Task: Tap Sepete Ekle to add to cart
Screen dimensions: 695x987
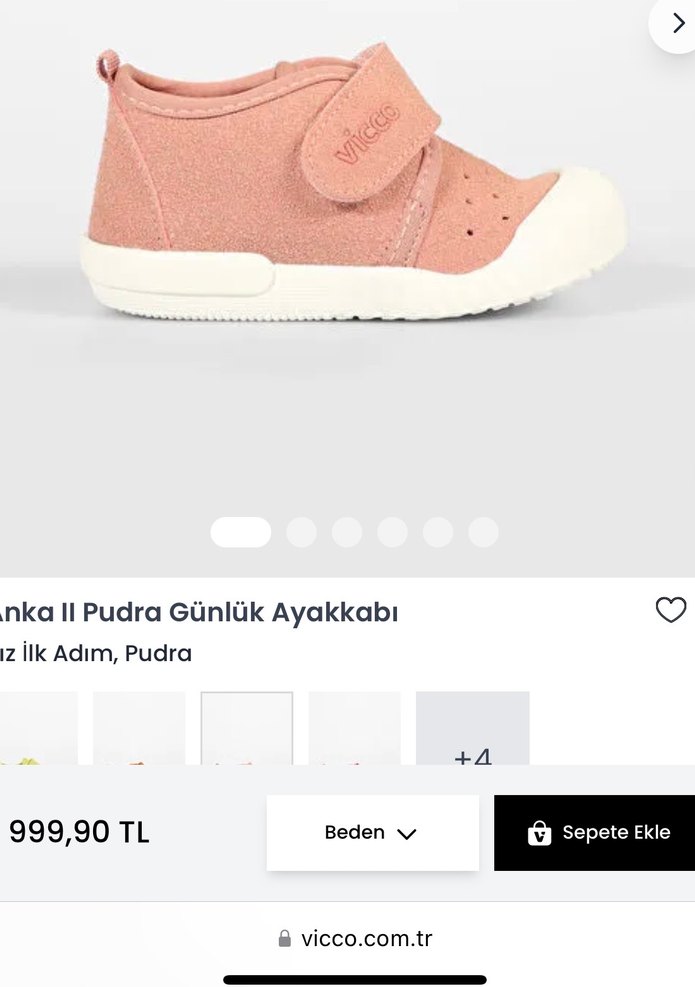Action: 595,832
